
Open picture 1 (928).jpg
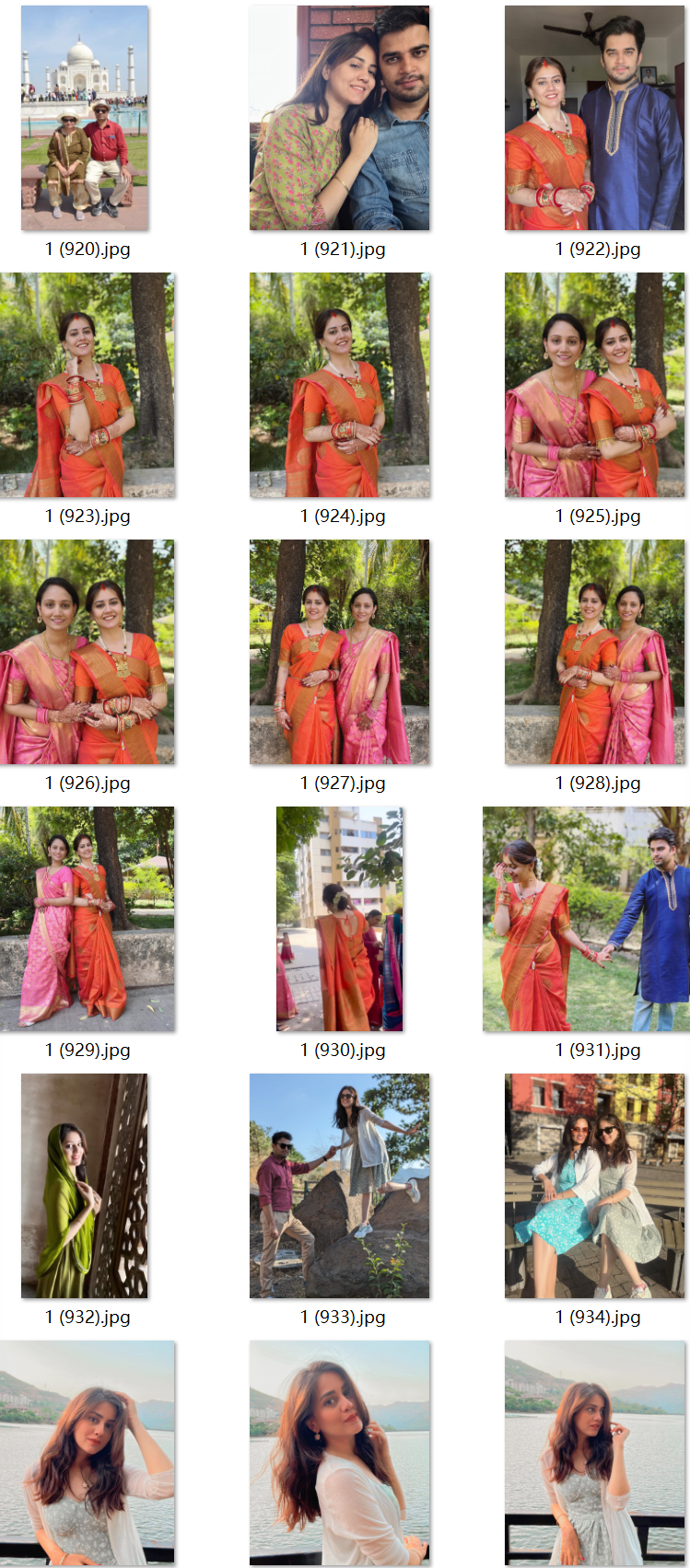click(594, 652)
